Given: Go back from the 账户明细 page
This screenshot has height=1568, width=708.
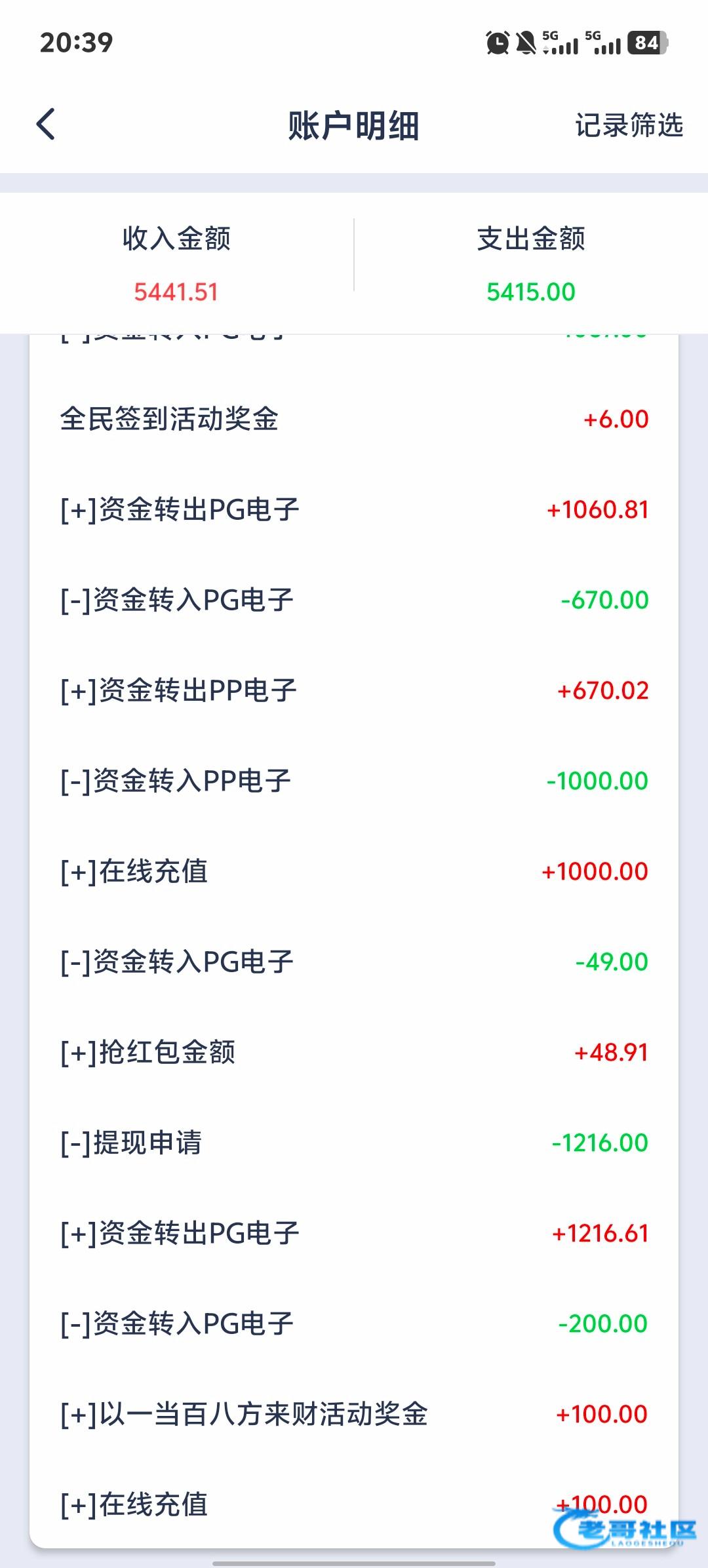Looking at the screenshot, I should point(46,125).
